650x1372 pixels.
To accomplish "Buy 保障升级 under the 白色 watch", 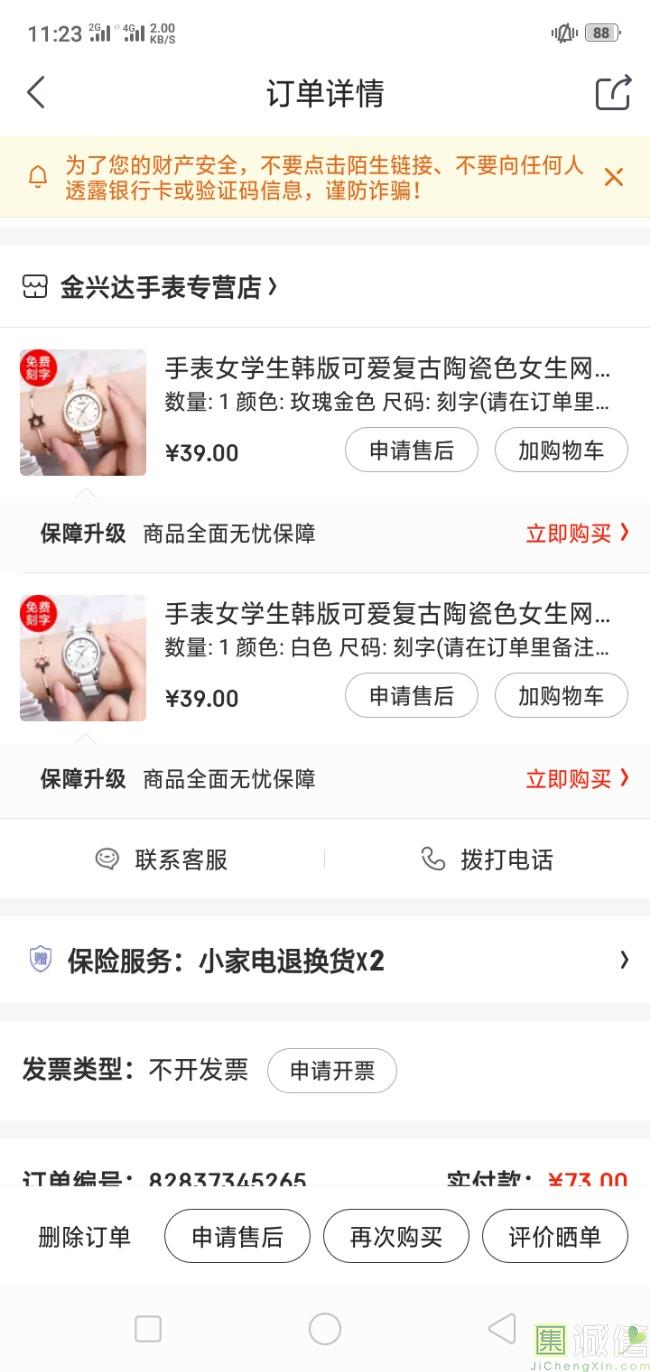I will (x=577, y=779).
